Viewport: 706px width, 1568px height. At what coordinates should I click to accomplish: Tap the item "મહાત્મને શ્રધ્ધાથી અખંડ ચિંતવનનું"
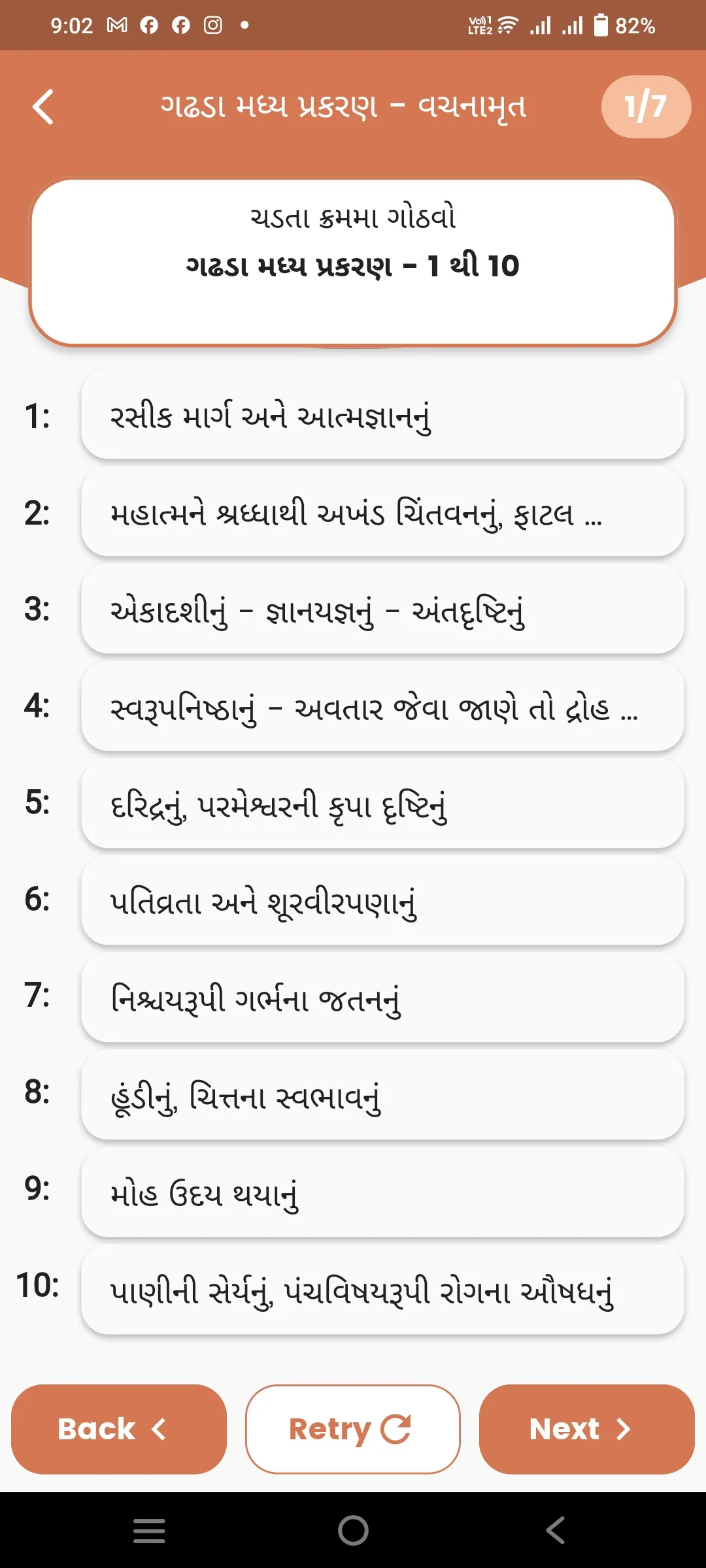coord(382,513)
